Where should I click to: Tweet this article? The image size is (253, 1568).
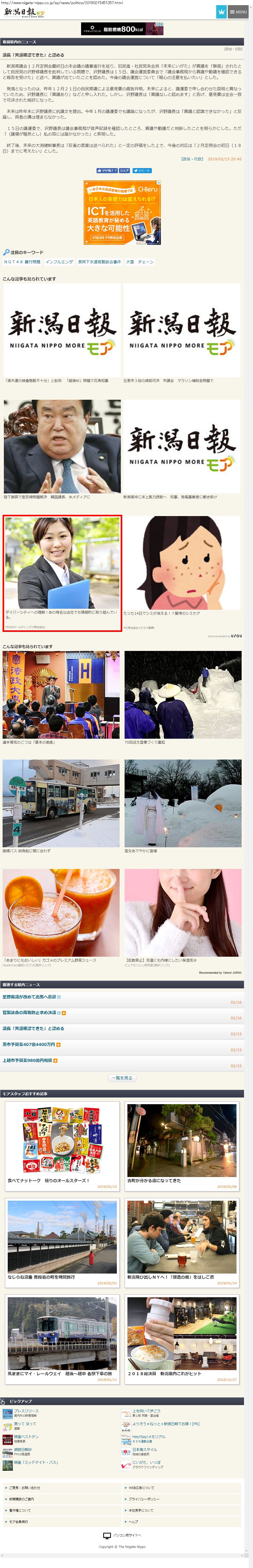[x=142, y=170]
